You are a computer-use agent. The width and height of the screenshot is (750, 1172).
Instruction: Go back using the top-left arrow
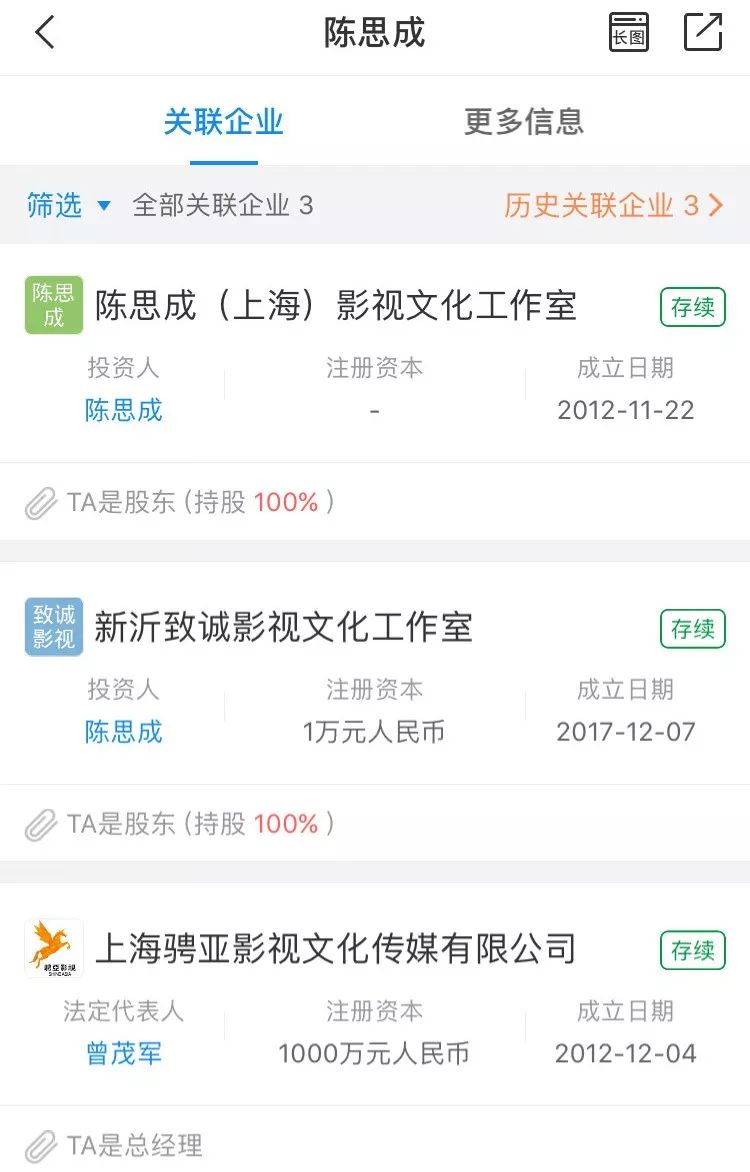click(x=45, y=33)
